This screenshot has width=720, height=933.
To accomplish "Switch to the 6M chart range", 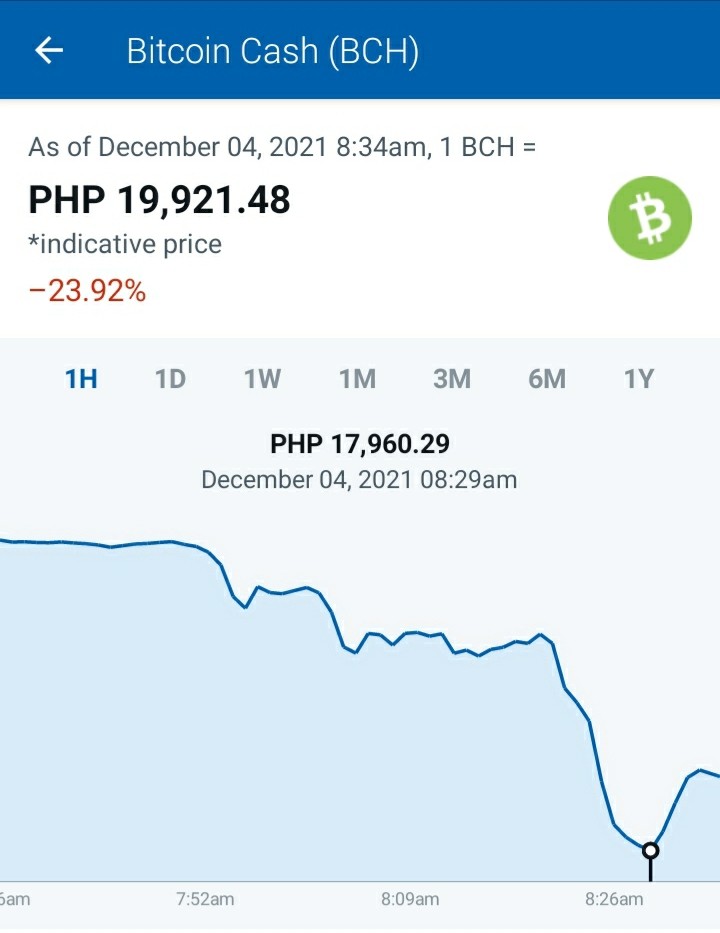I will [547, 379].
